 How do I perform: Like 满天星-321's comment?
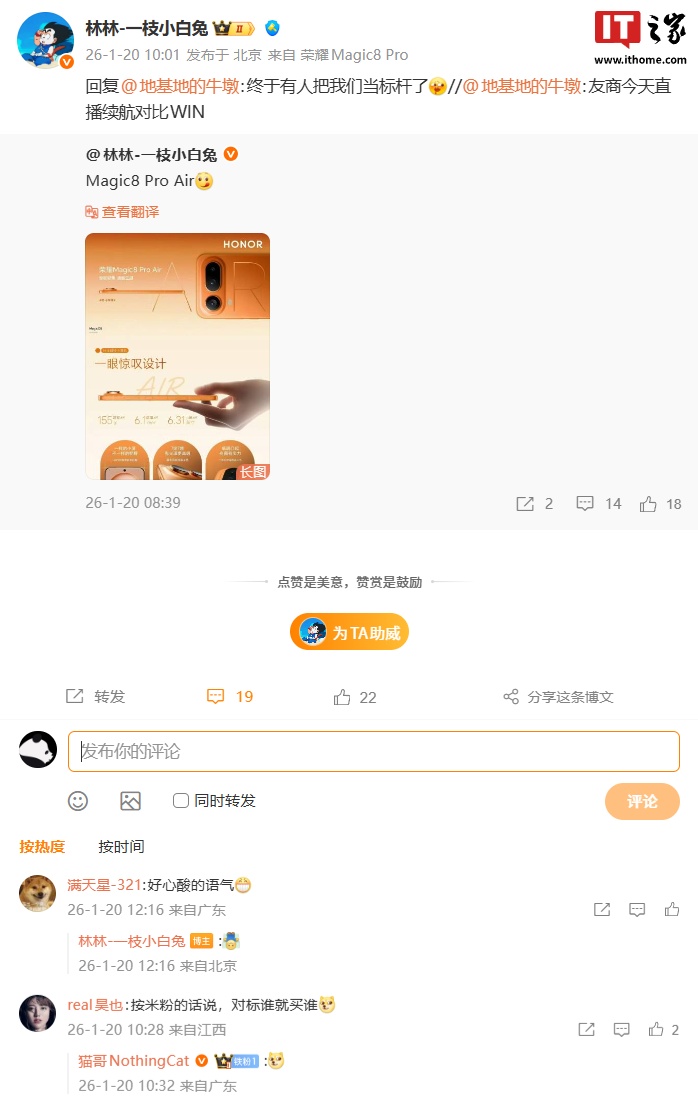tap(672, 910)
